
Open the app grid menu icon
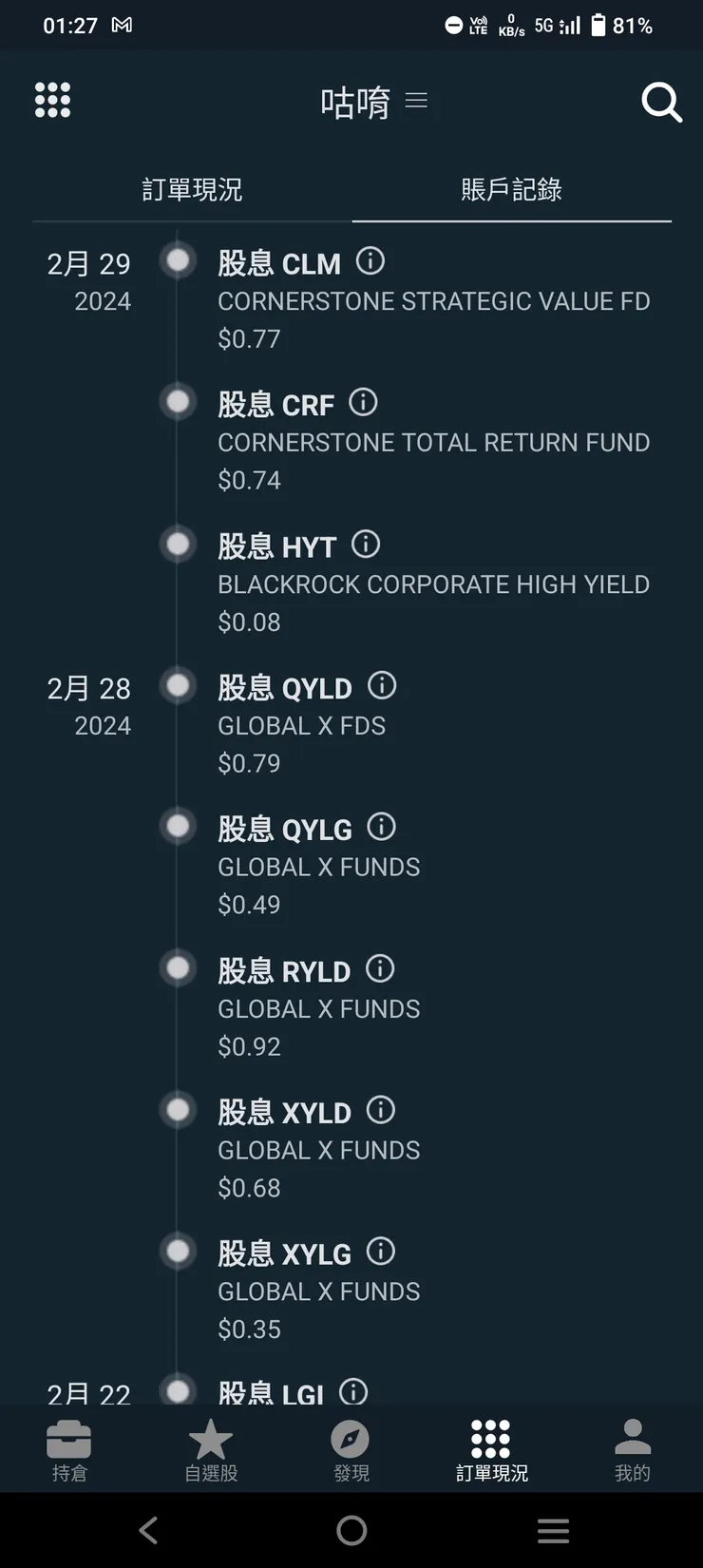(53, 100)
